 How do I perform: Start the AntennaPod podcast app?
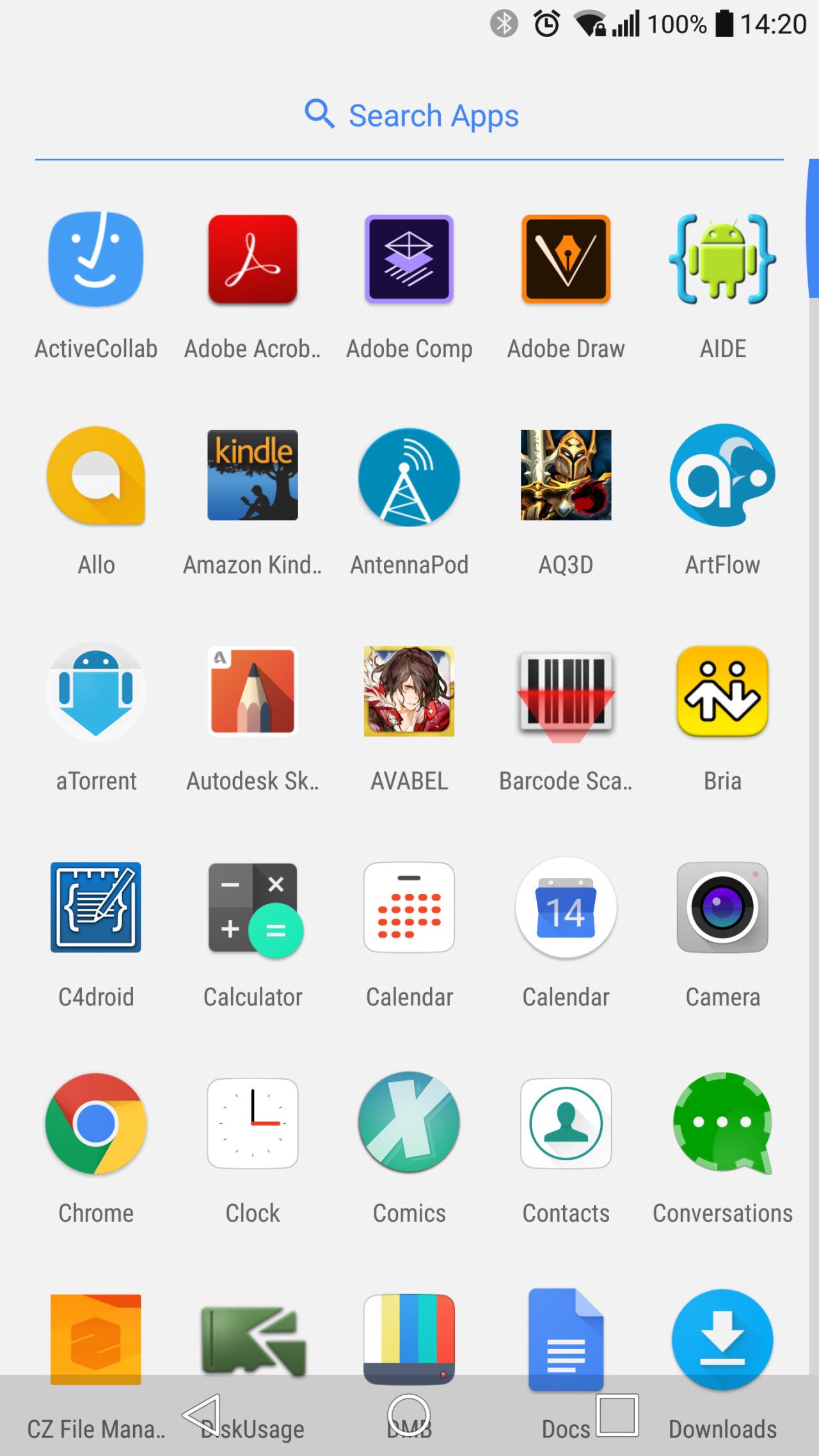pos(409,476)
